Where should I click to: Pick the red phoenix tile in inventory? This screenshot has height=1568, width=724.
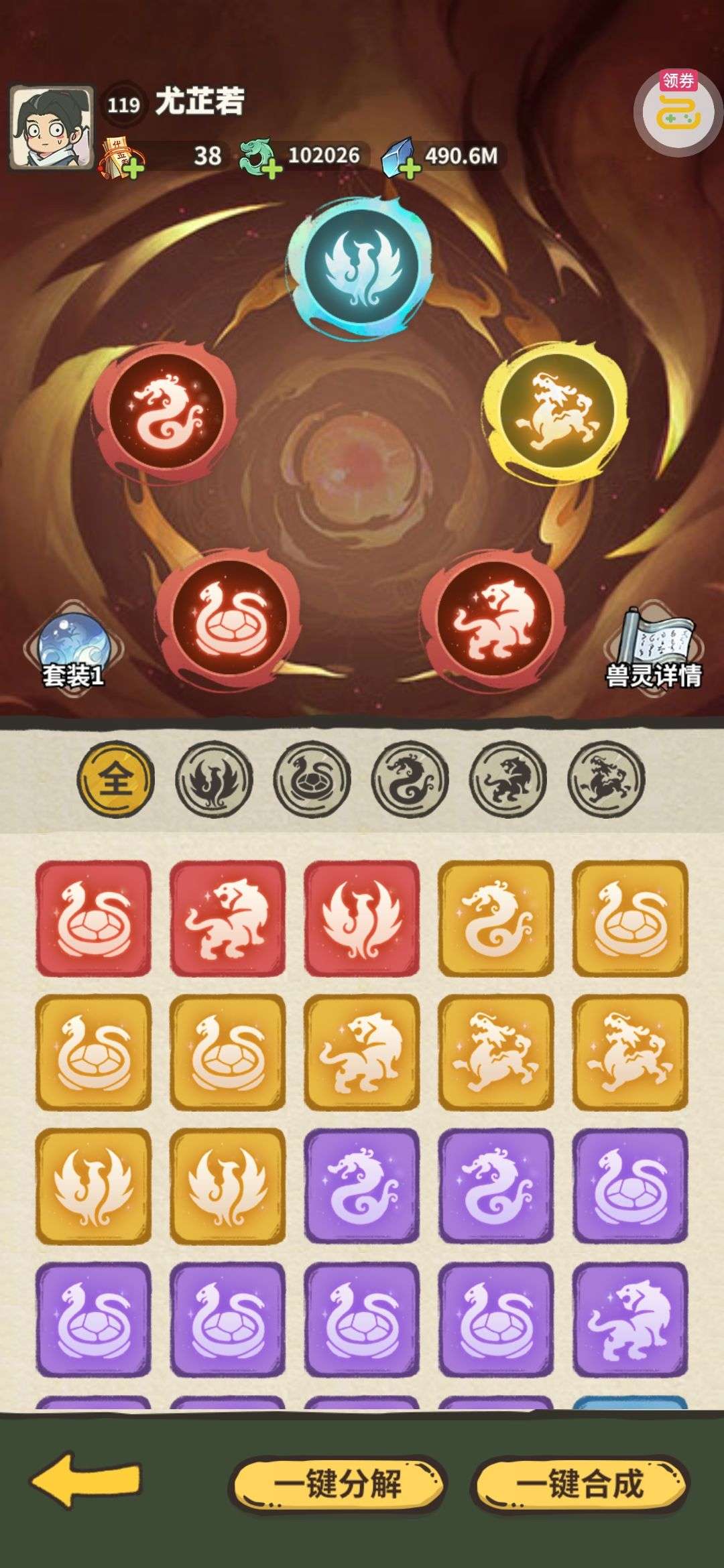[x=361, y=918]
